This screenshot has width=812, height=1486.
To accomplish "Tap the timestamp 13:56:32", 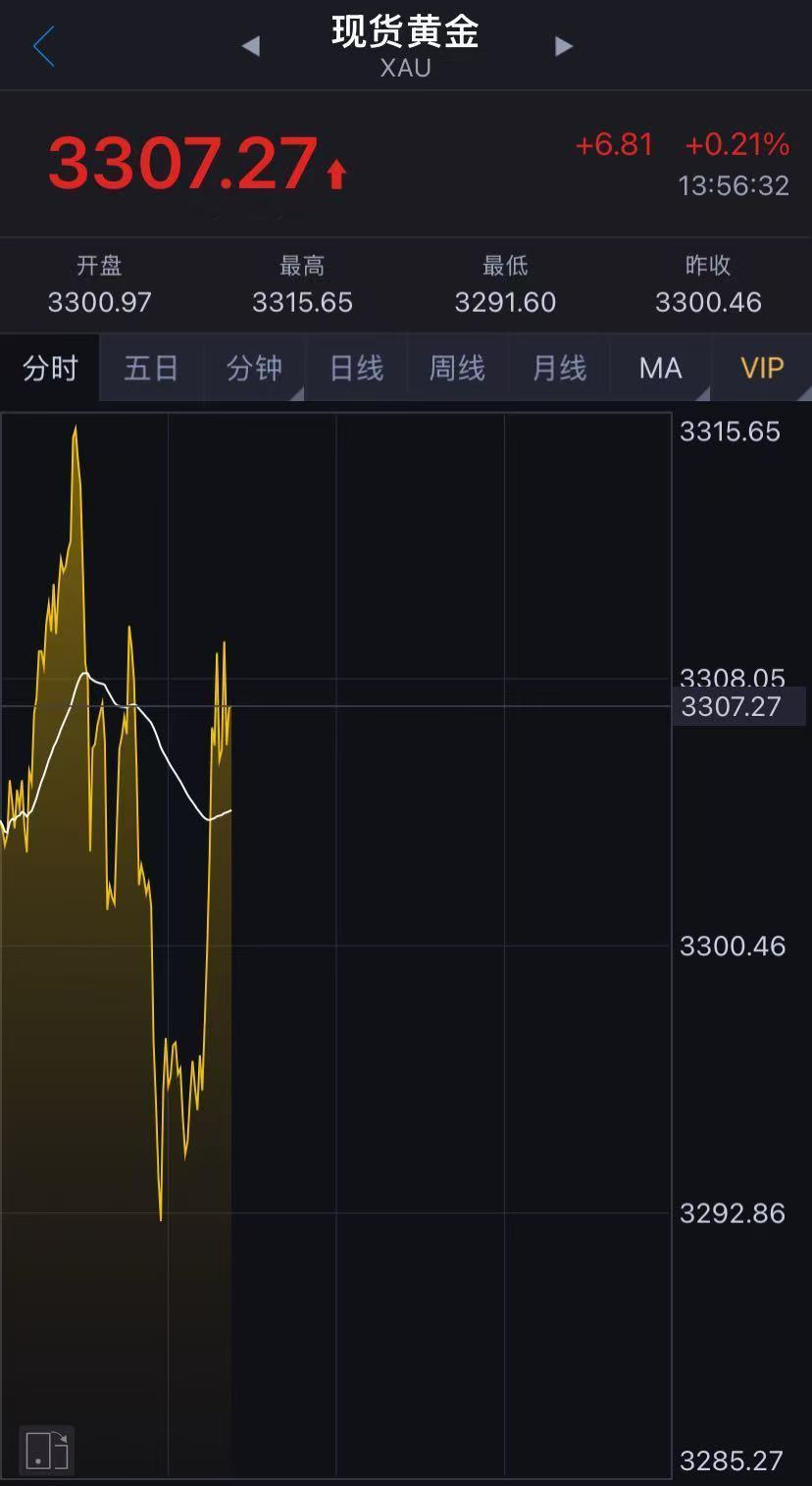I will tap(734, 185).
